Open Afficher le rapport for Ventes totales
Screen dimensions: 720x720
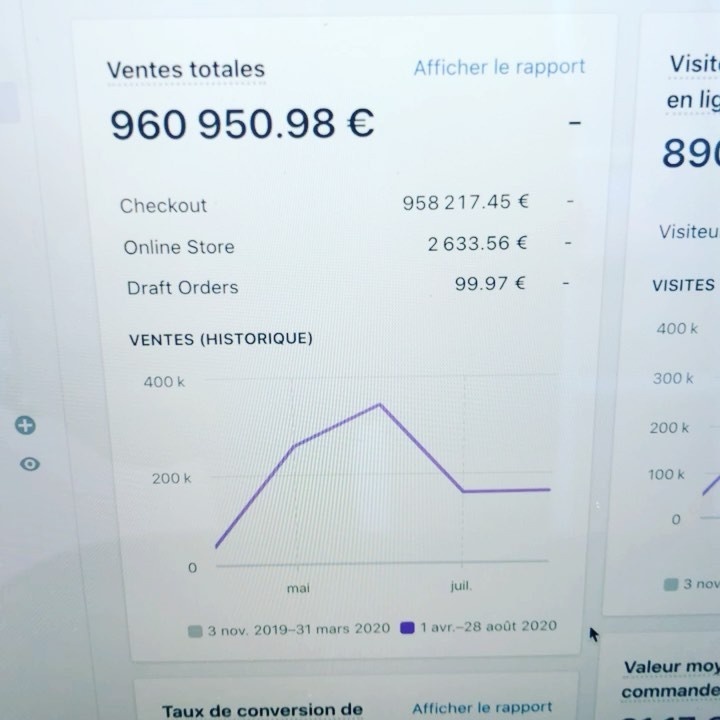(x=499, y=68)
